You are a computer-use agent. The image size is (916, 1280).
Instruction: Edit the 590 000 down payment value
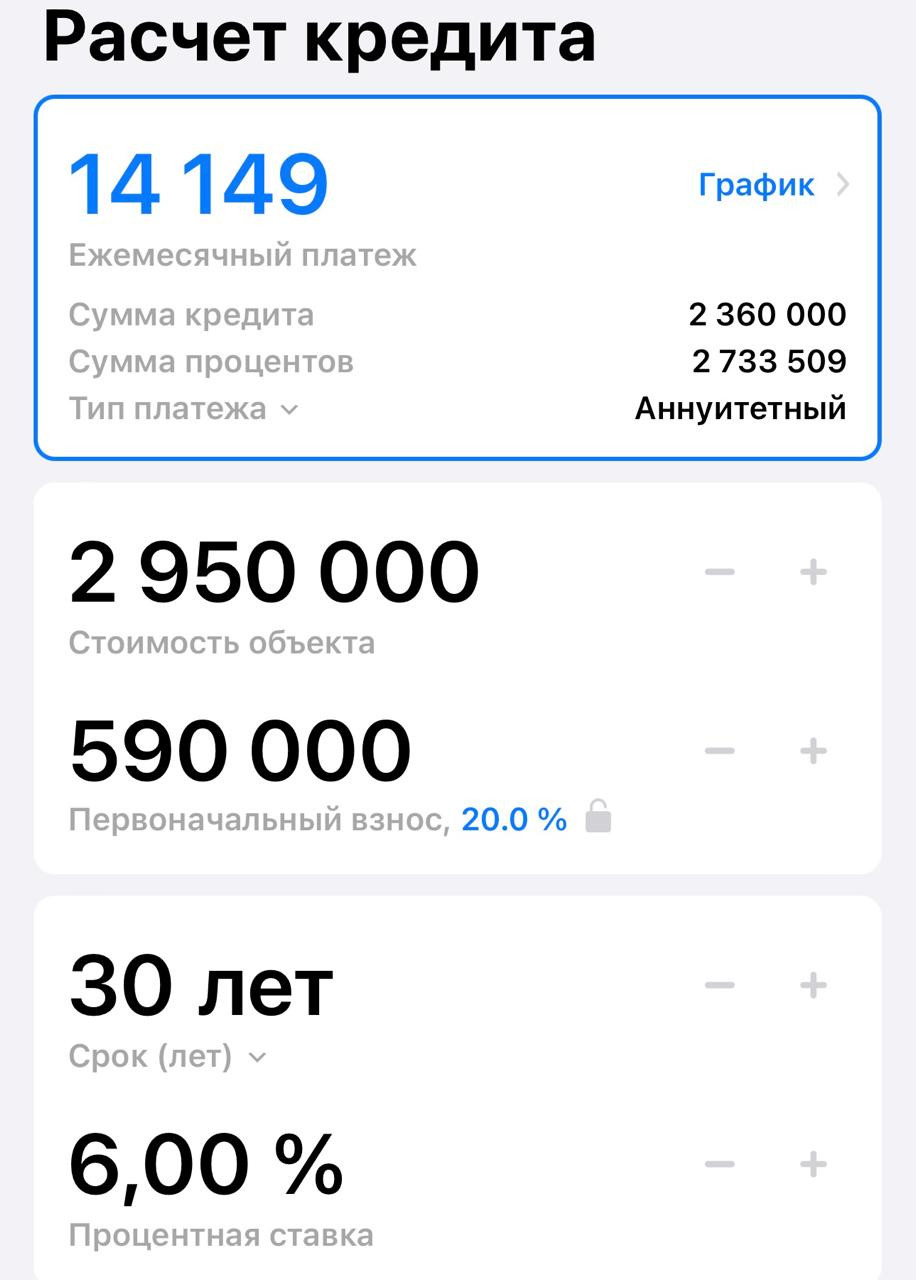[241, 752]
